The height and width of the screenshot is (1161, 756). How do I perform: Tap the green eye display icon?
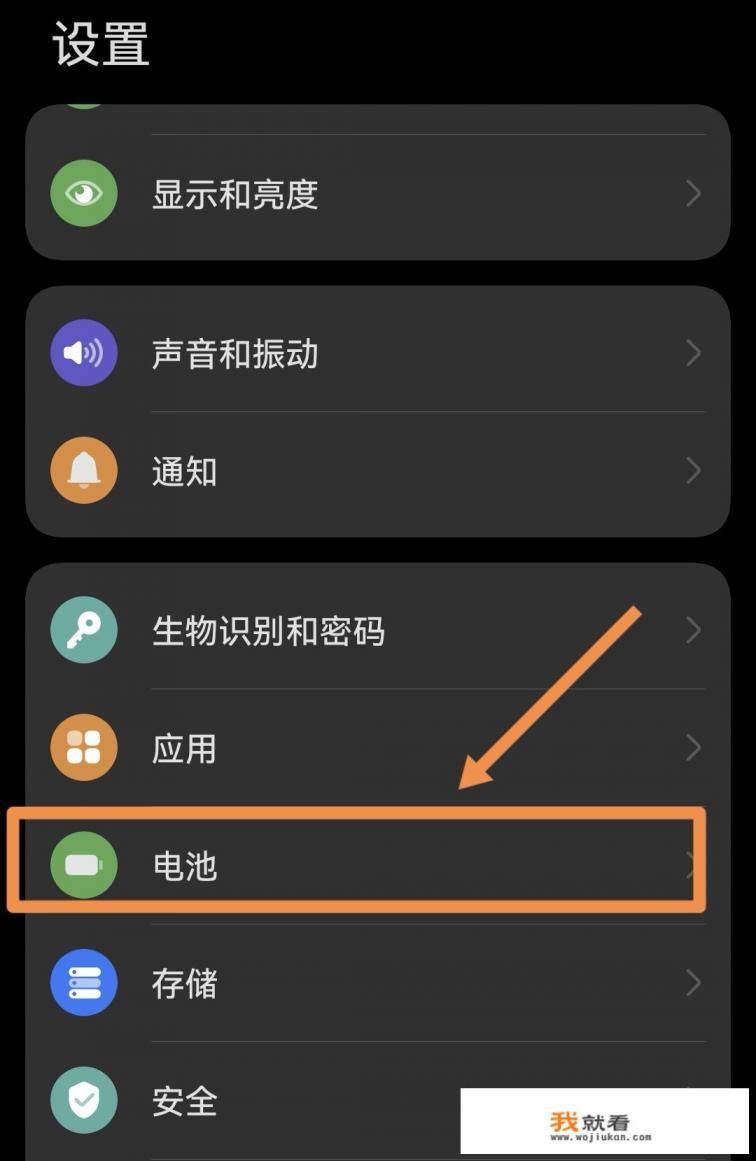point(84,193)
